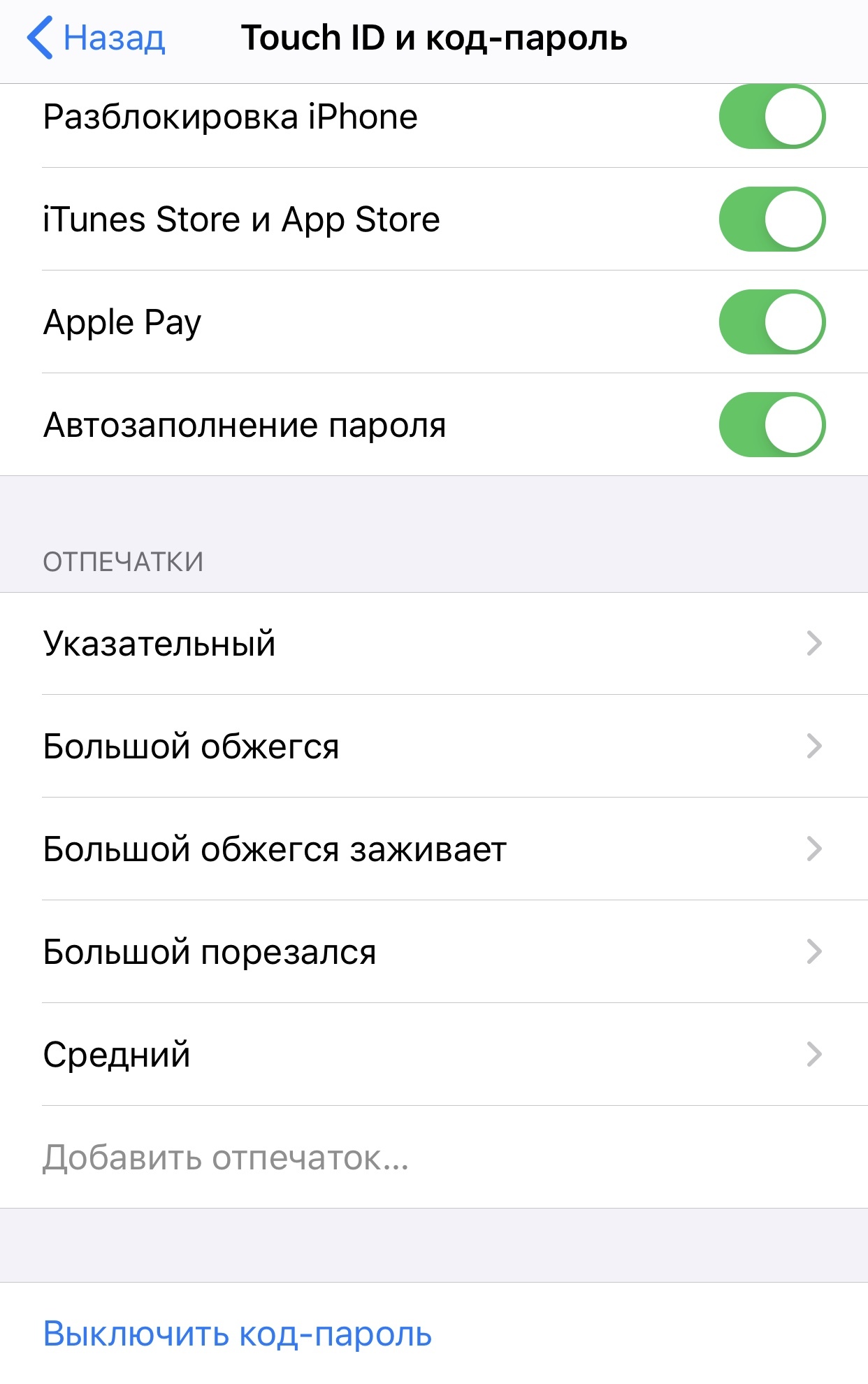Open the Указательный fingerprint

coord(433,644)
